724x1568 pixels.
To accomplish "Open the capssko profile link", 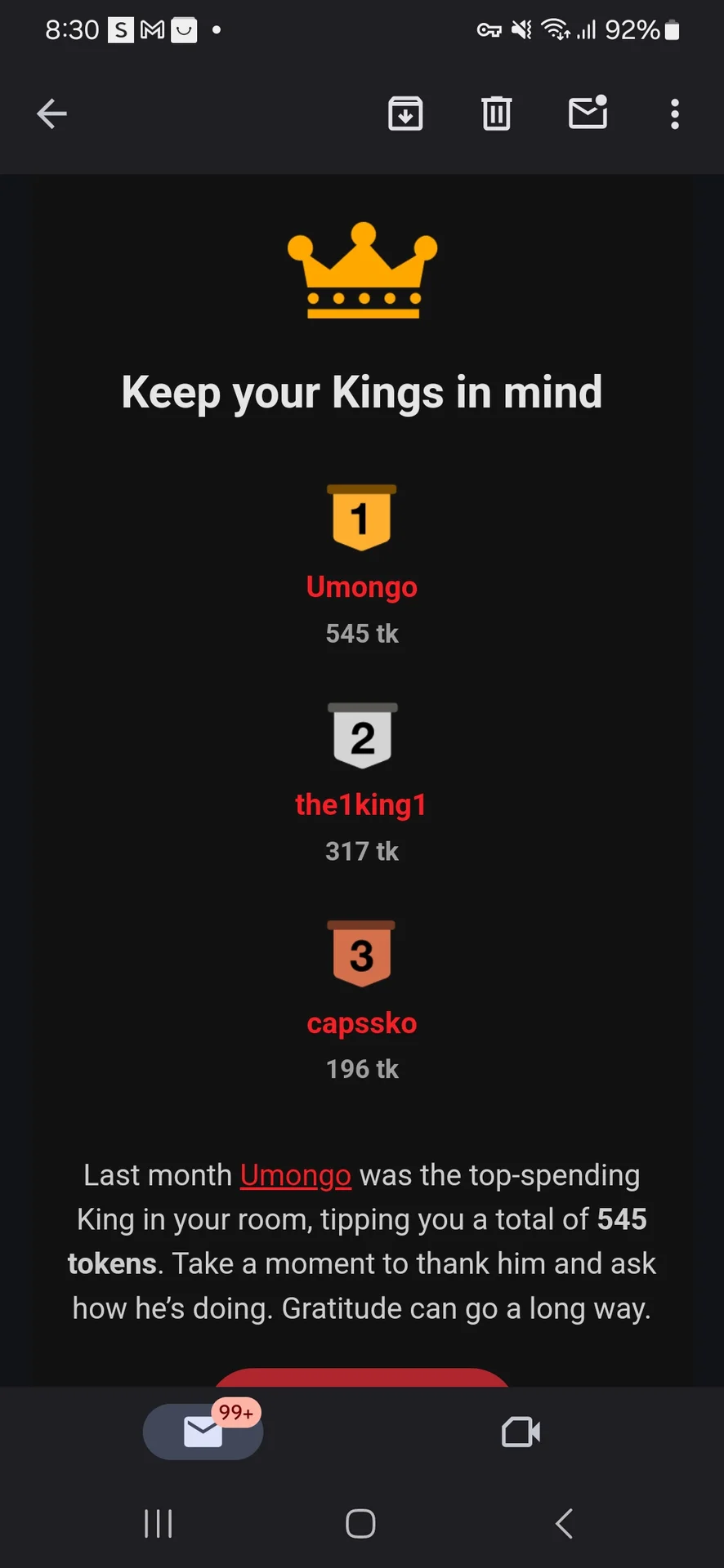I will [x=361, y=1023].
